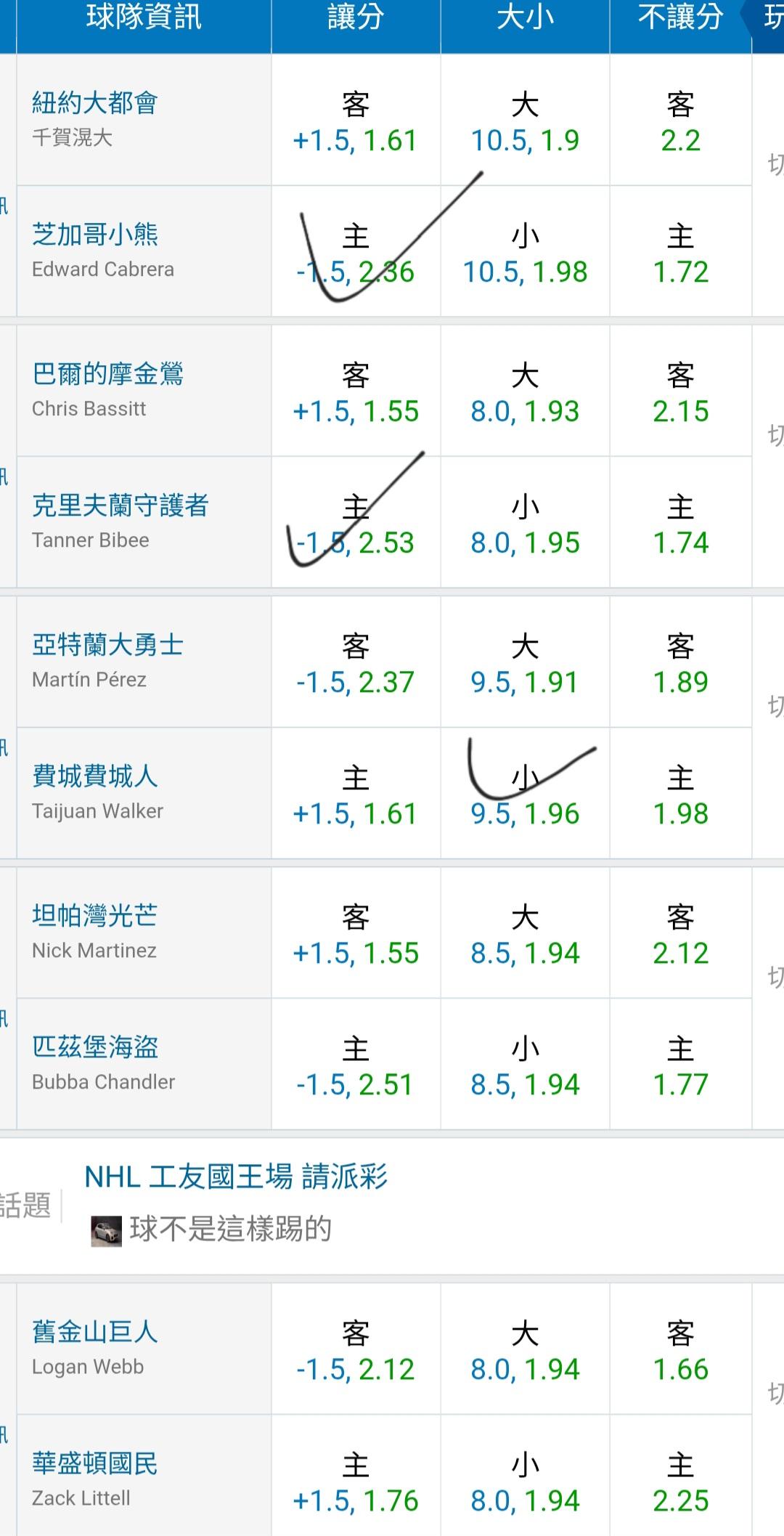View the 巴爾的摩金鶯 team page
The height and width of the screenshot is (1536, 784).
(x=107, y=374)
